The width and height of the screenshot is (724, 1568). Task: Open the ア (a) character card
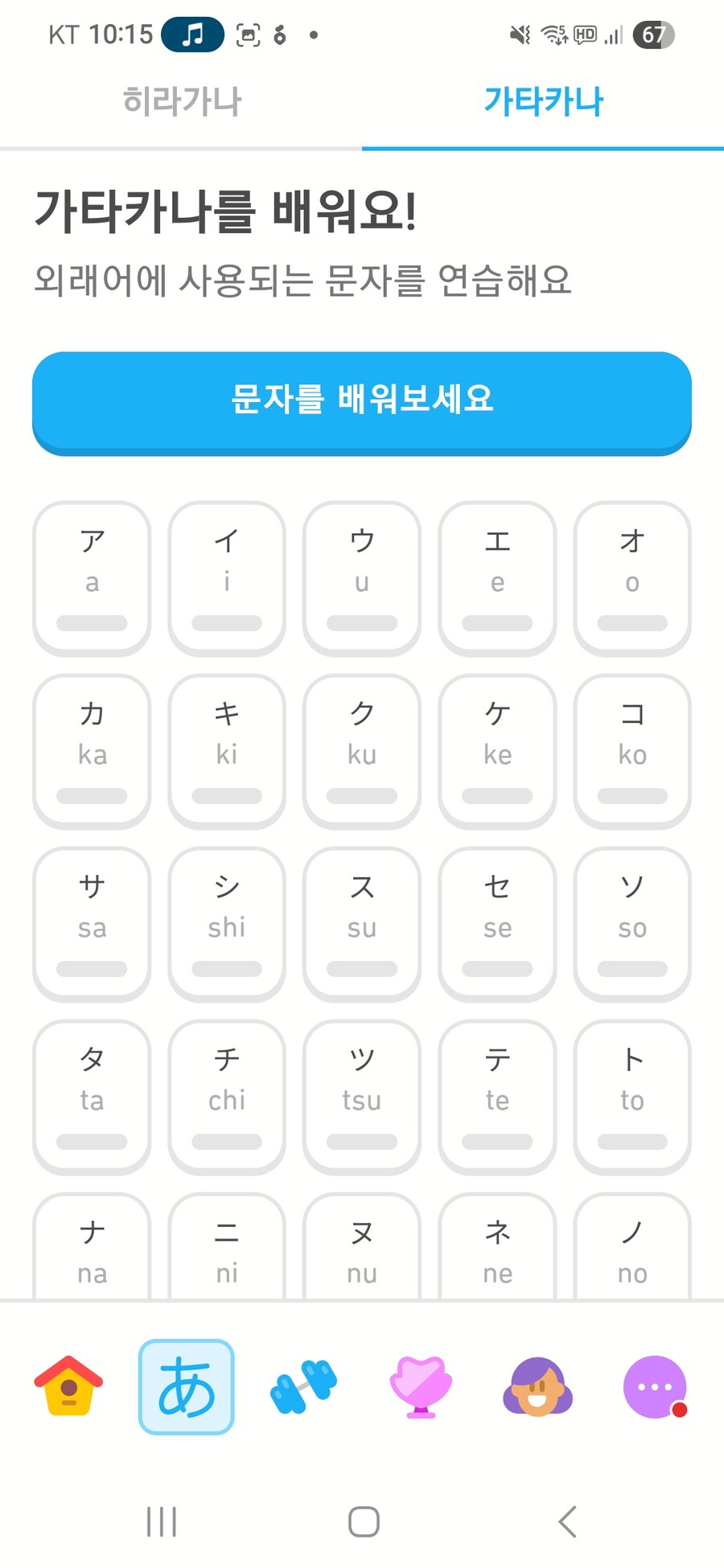pyautogui.click(x=92, y=577)
